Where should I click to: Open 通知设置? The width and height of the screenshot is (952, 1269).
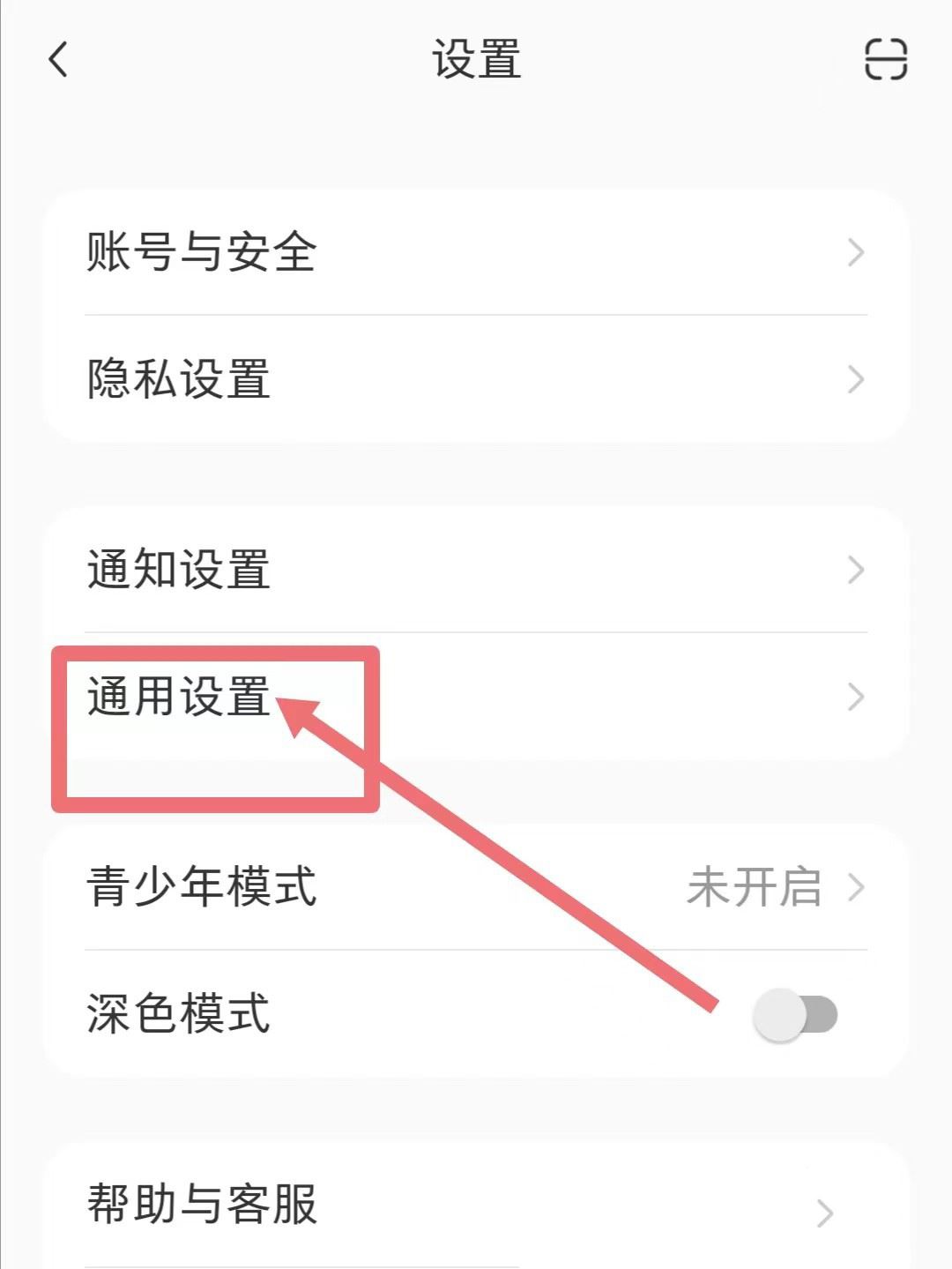[x=476, y=570]
